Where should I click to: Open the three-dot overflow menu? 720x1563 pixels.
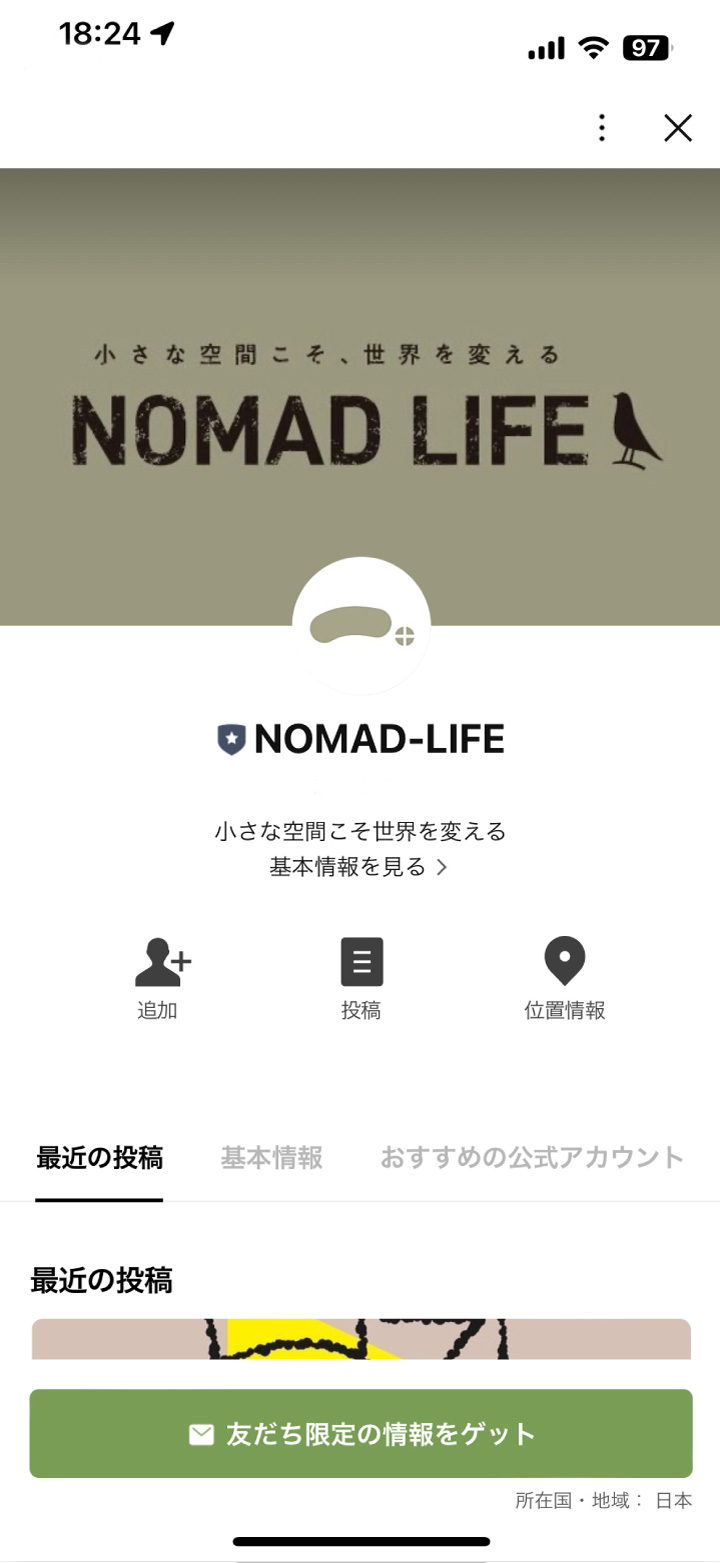601,128
